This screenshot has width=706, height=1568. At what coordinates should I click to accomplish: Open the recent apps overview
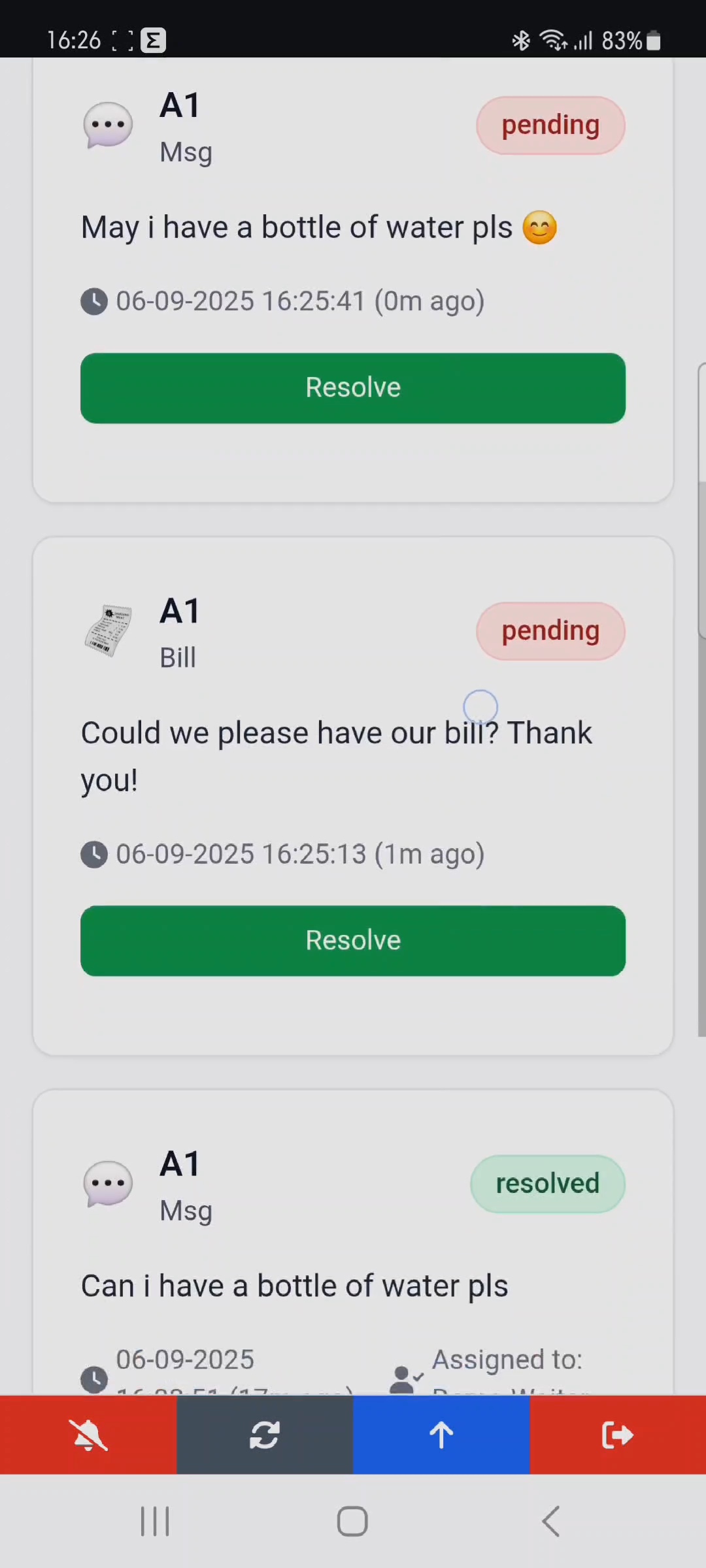(x=155, y=1522)
